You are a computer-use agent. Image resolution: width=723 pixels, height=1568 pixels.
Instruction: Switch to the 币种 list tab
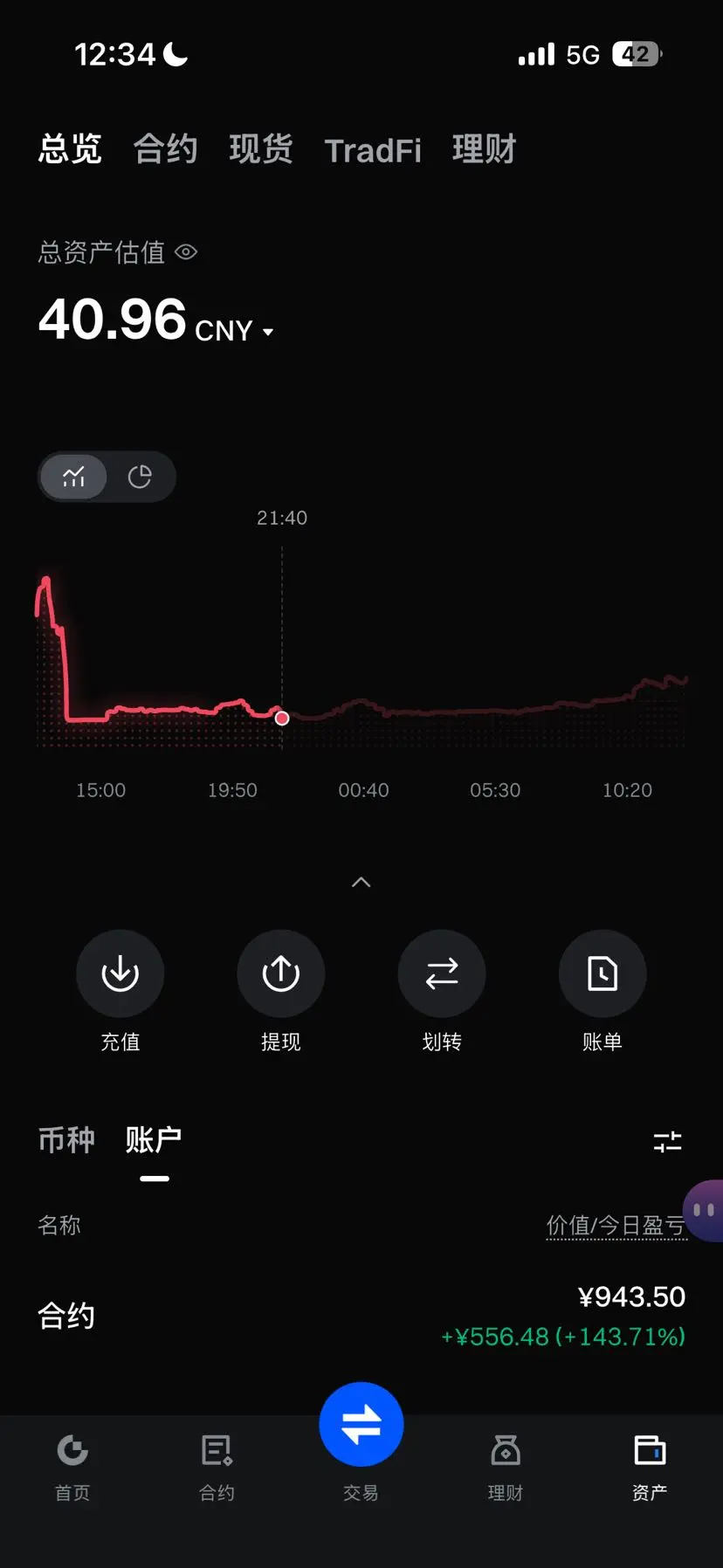tap(66, 1140)
